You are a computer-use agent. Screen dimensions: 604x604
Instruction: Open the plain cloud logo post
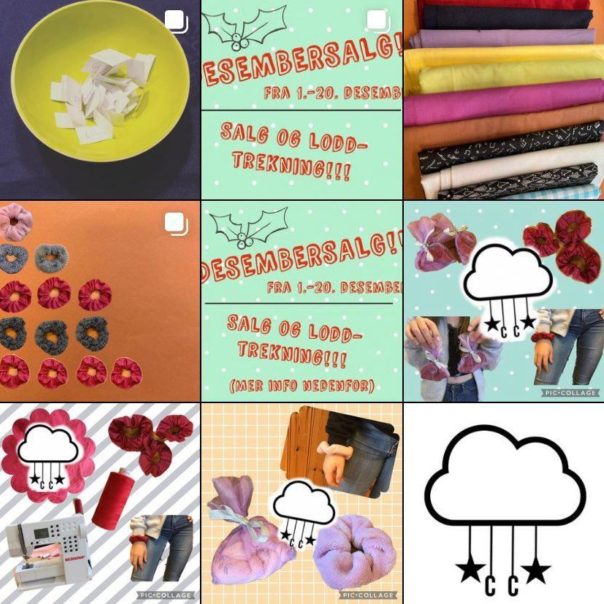point(503,503)
